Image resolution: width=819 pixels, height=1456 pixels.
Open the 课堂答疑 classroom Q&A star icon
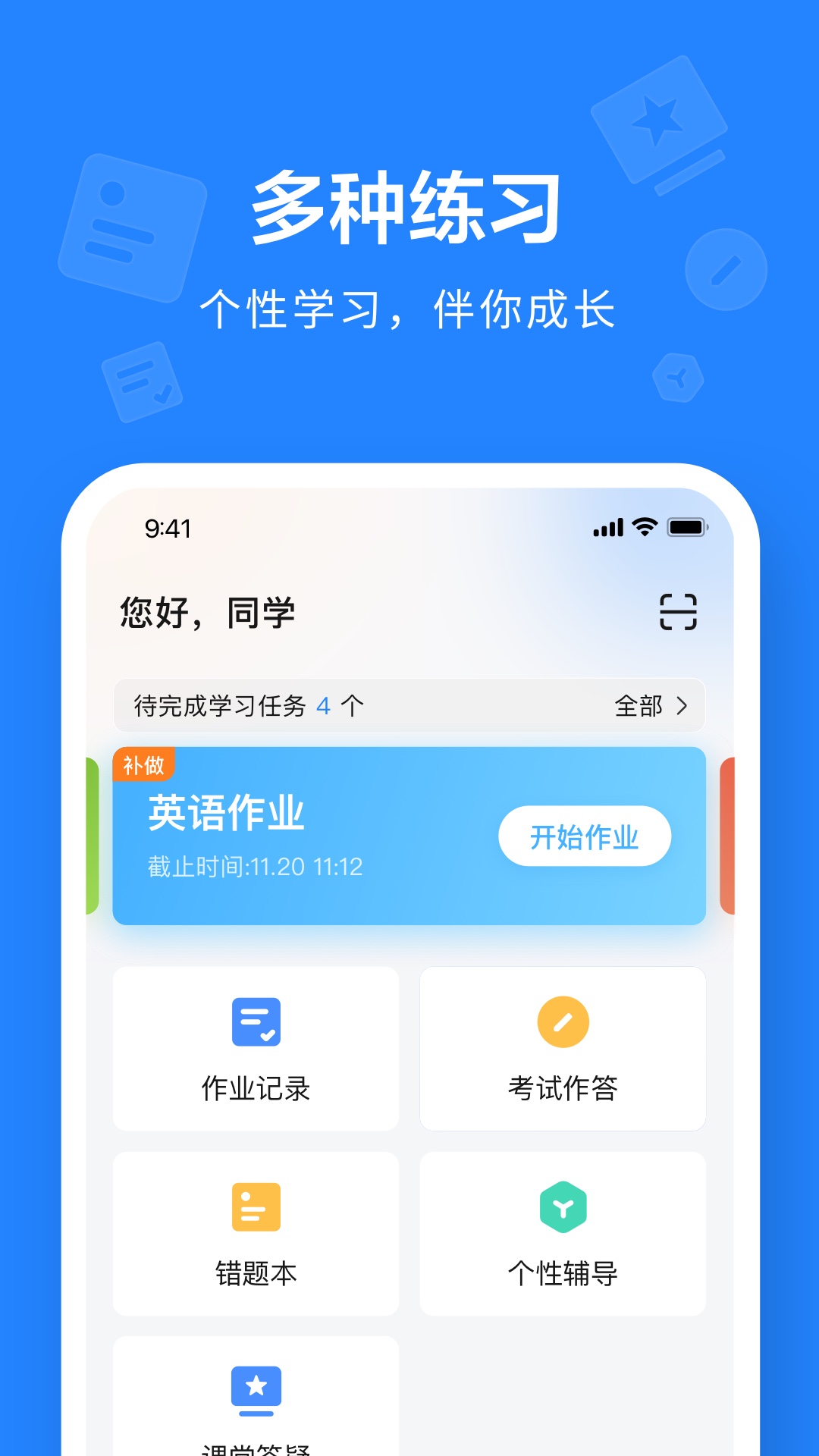coord(256,1390)
